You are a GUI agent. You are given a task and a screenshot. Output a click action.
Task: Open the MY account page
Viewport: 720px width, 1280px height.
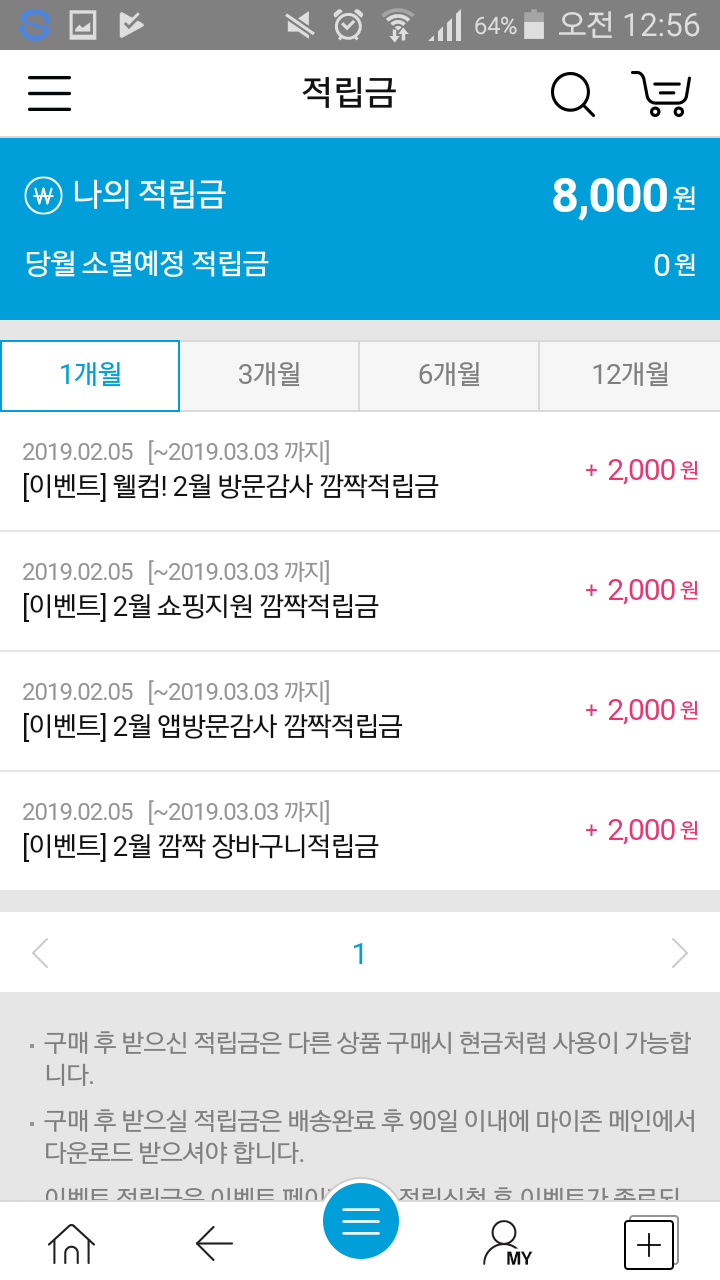click(506, 1244)
